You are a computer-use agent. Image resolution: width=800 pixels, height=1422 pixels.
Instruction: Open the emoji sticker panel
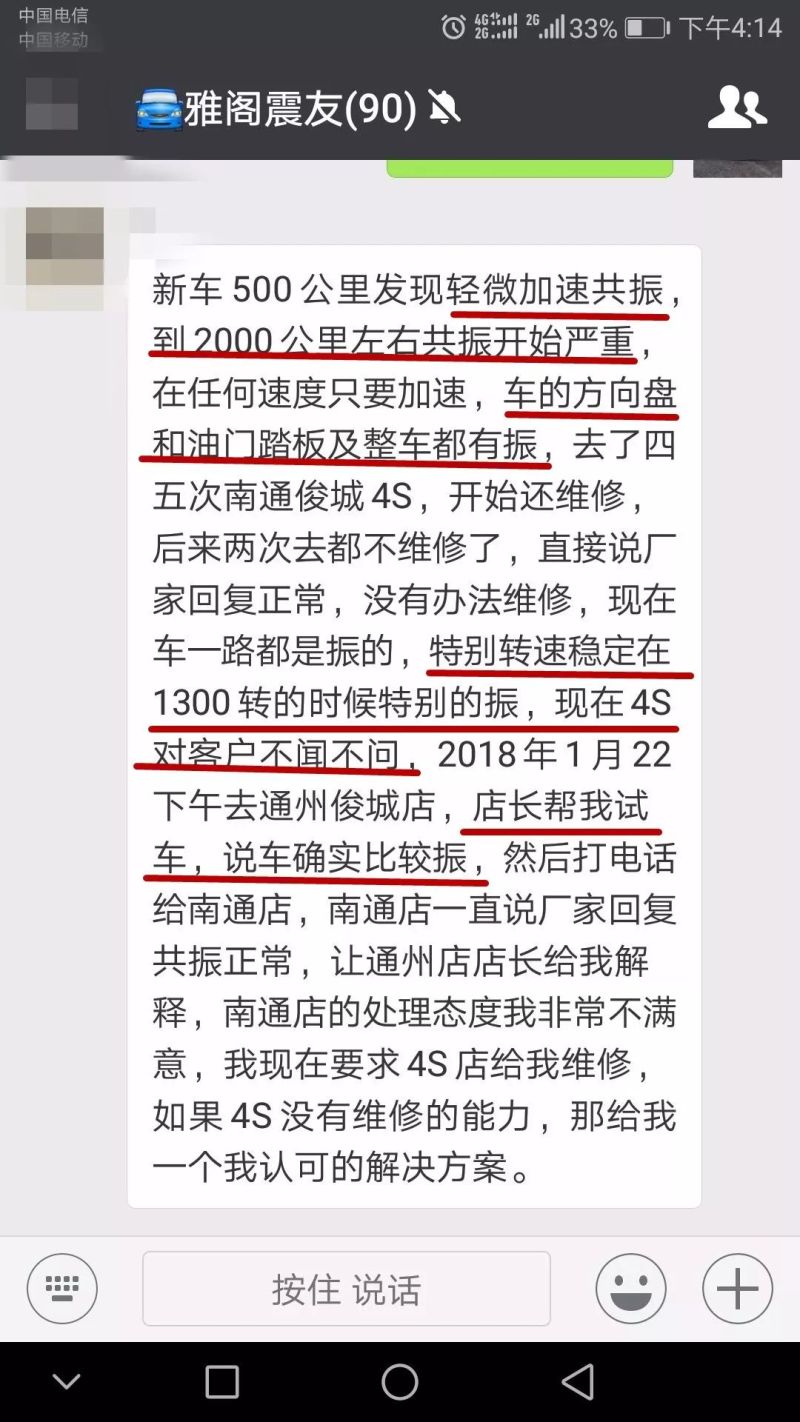coord(631,1289)
